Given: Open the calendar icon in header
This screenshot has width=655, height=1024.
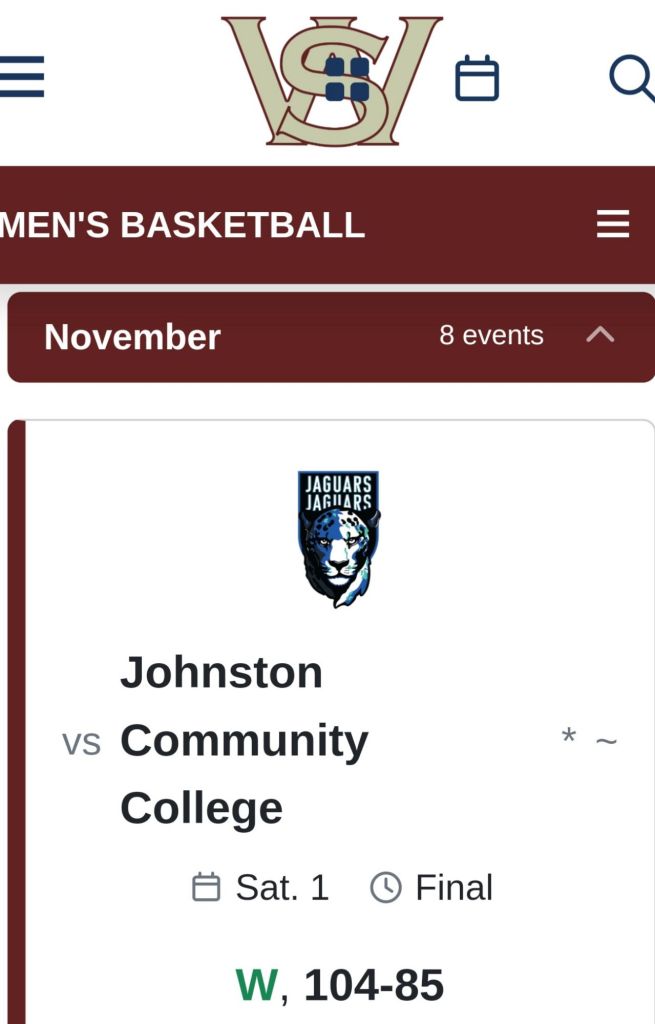Looking at the screenshot, I should pyautogui.click(x=477, y=78).
